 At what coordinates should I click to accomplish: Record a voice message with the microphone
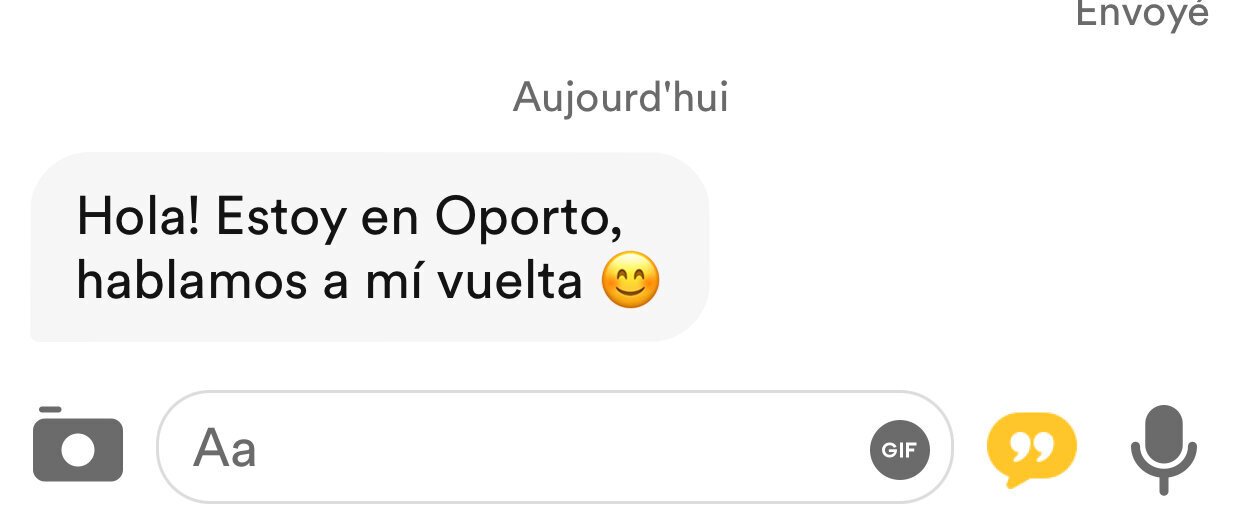pos(1163,448)
